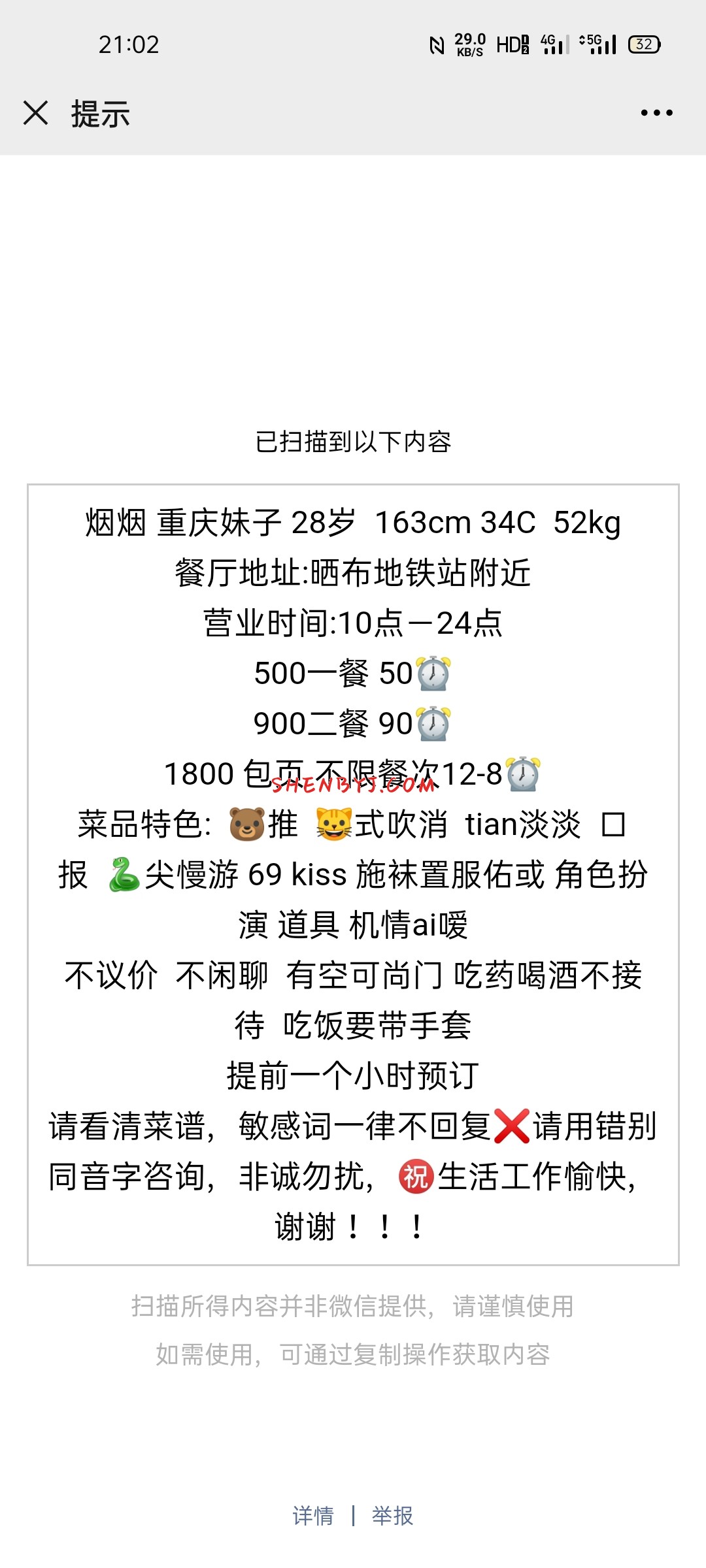Tap the 举报 report link
Screen dimensions: 706x1568
point(392,1516)
